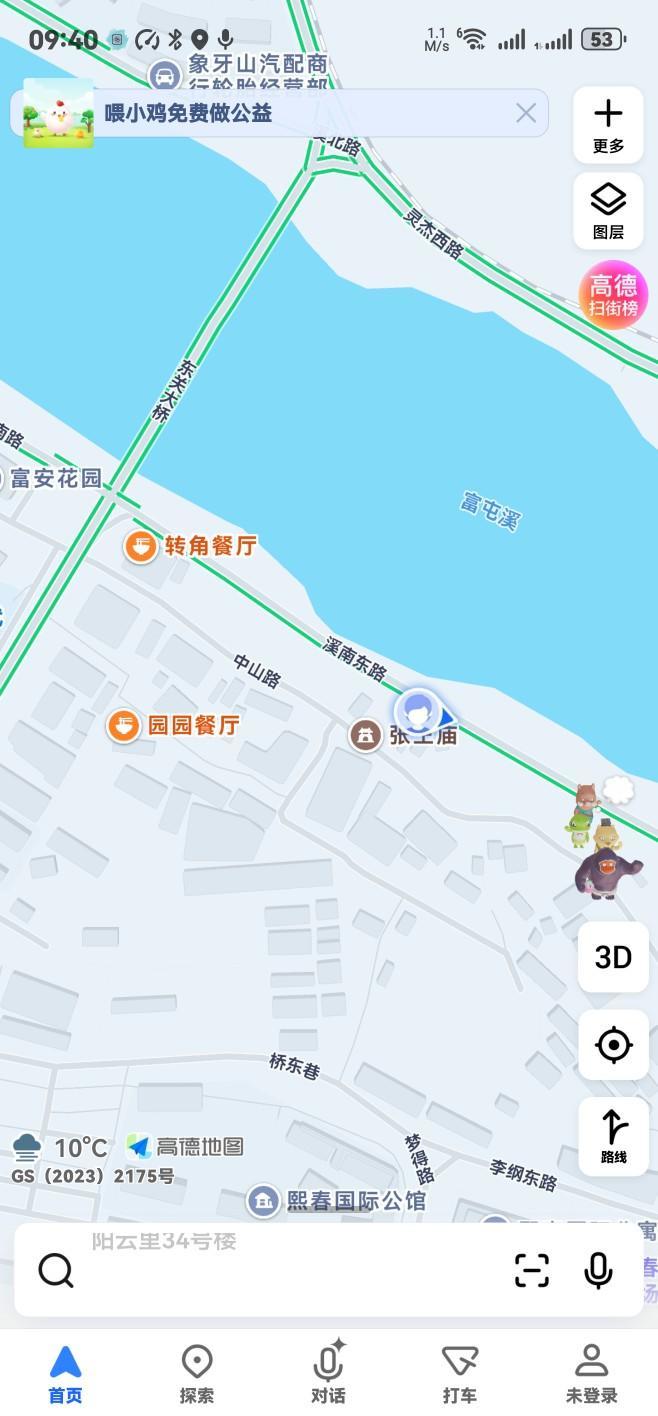Image resolution: width=658 pixels, height=1416 pixels.
Task: Open the 图层 layers panel
Action: (608, 210)
